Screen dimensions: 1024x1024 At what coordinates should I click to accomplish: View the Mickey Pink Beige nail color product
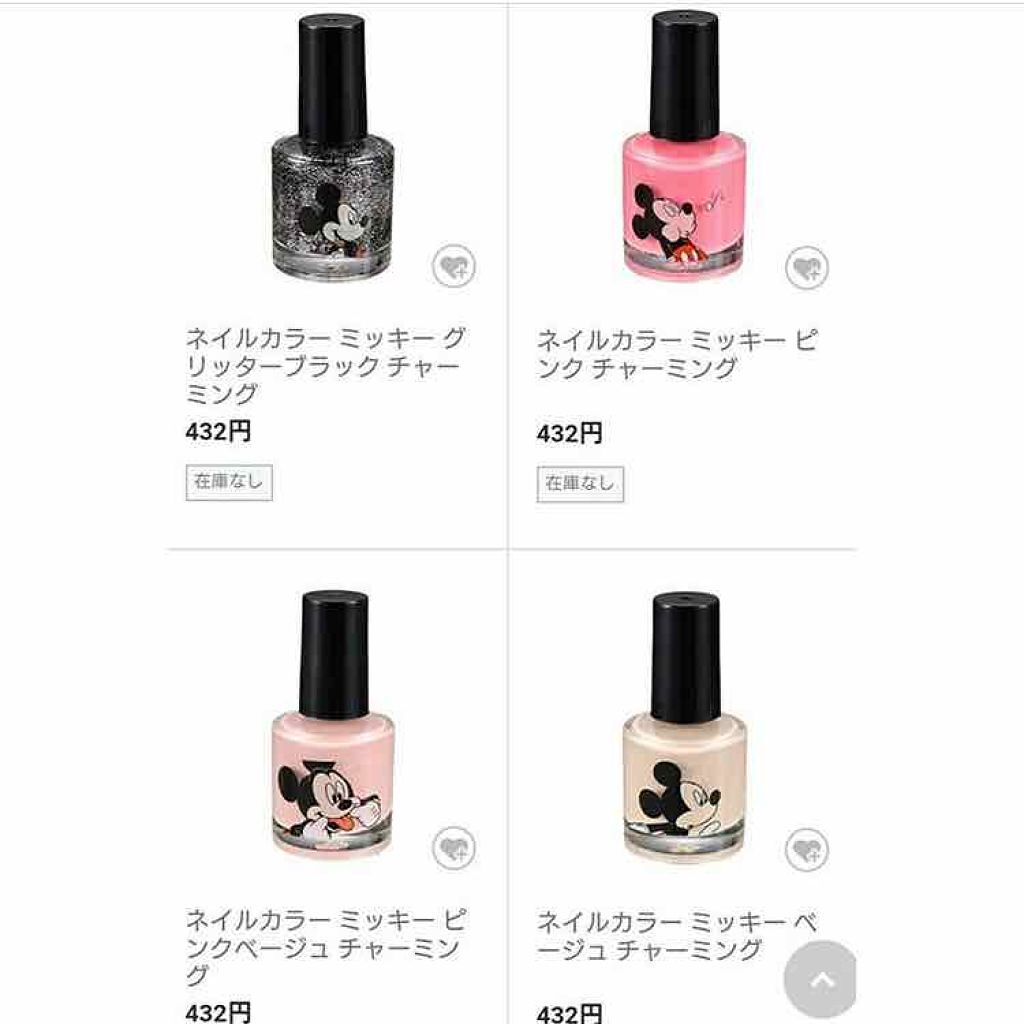pyautogui.click(x=324, y=945)
